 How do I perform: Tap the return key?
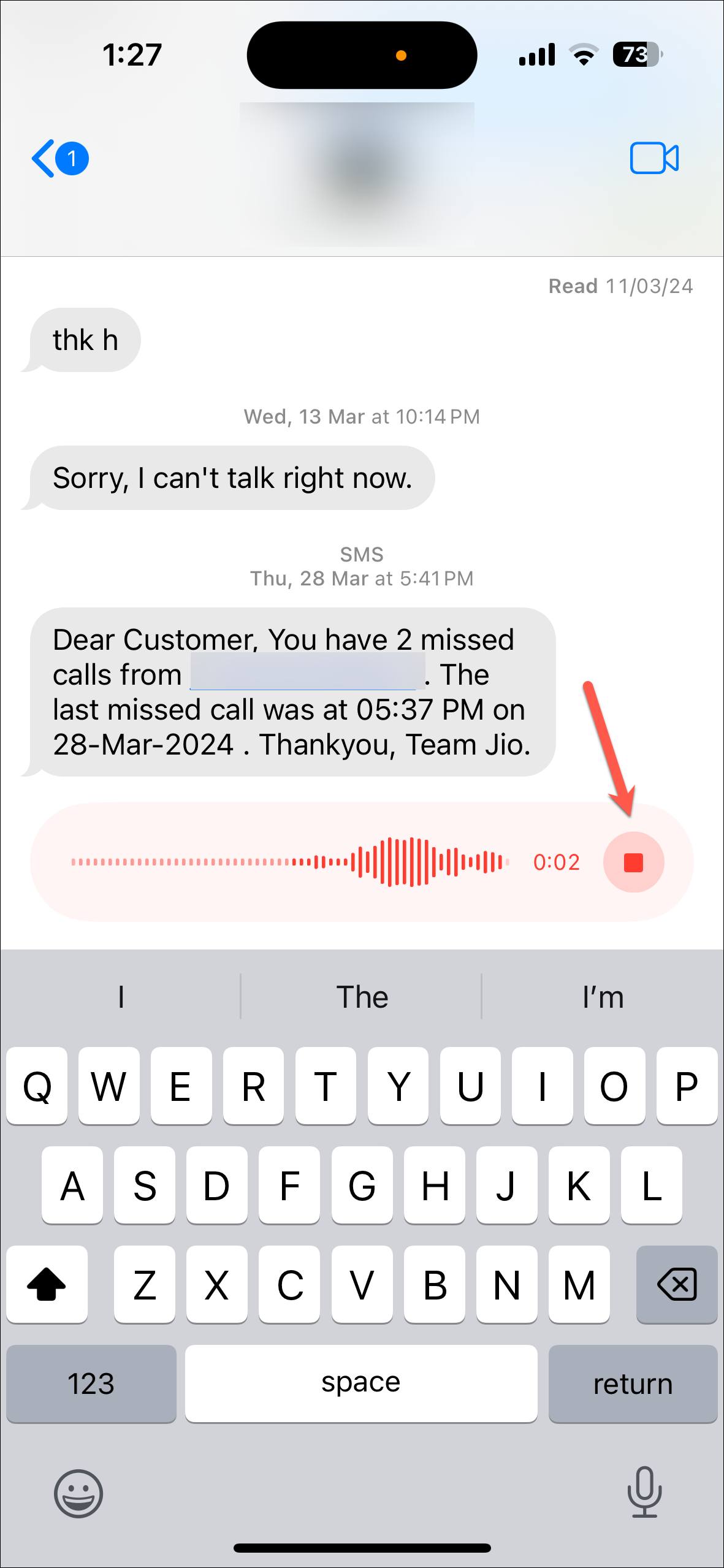click(633, 1383)
